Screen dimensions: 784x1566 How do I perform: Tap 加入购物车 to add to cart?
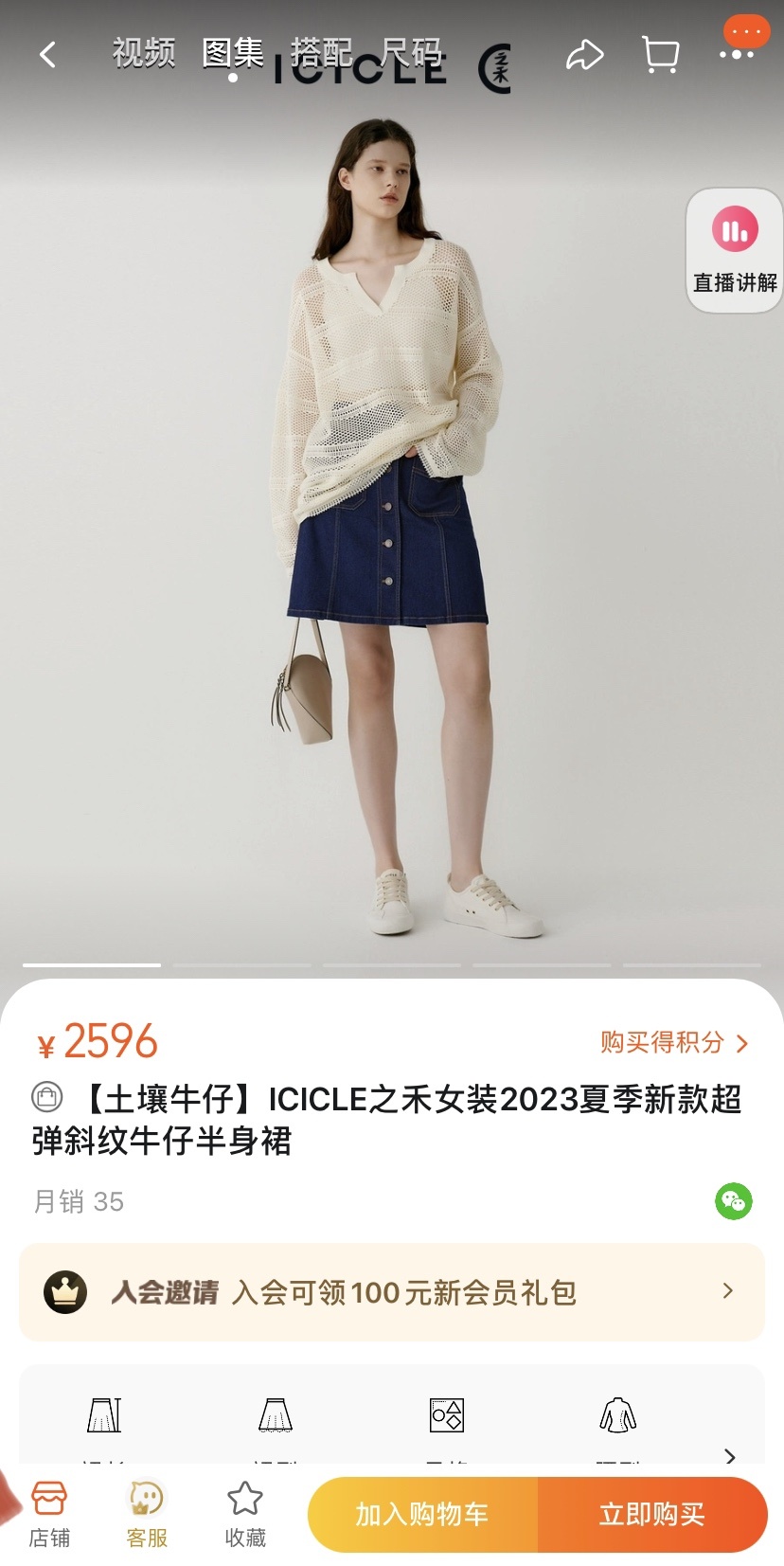(x=422, y=1514)
